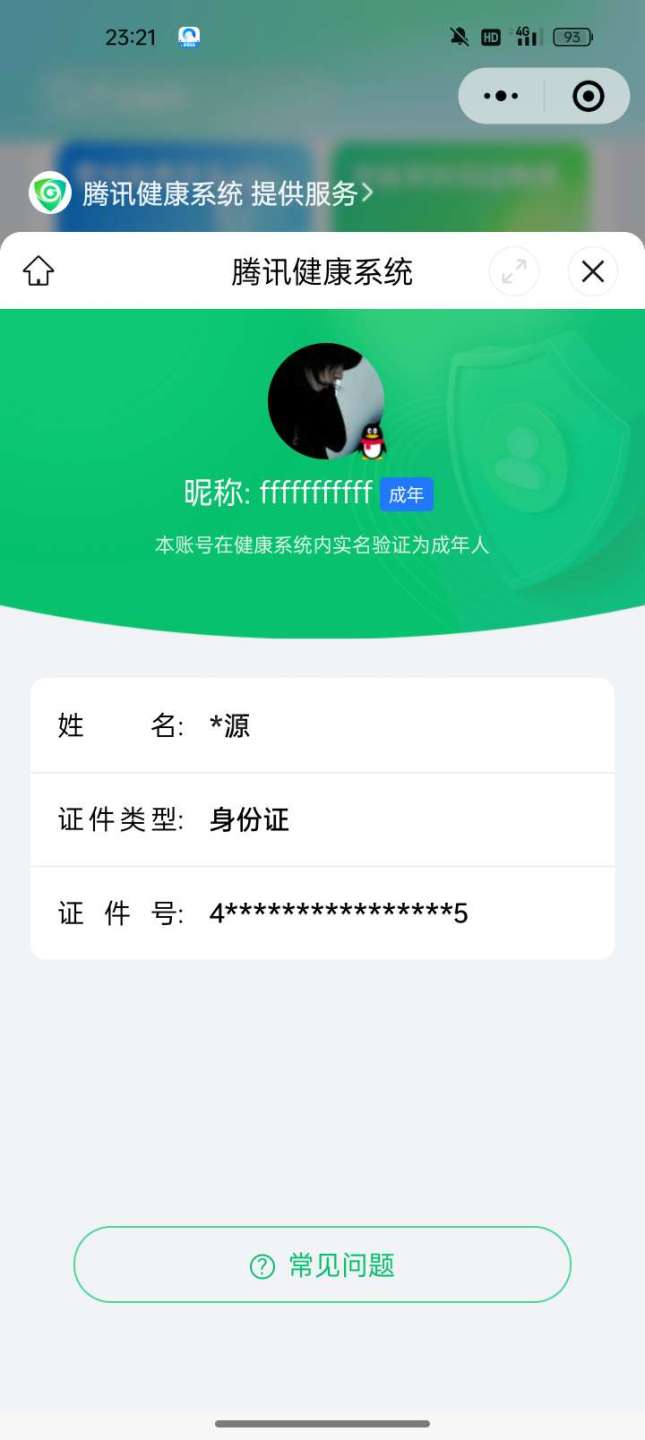The image size is (645, 1440).
Task: Go to the mini program home icon
Action: tap(38, 271)
